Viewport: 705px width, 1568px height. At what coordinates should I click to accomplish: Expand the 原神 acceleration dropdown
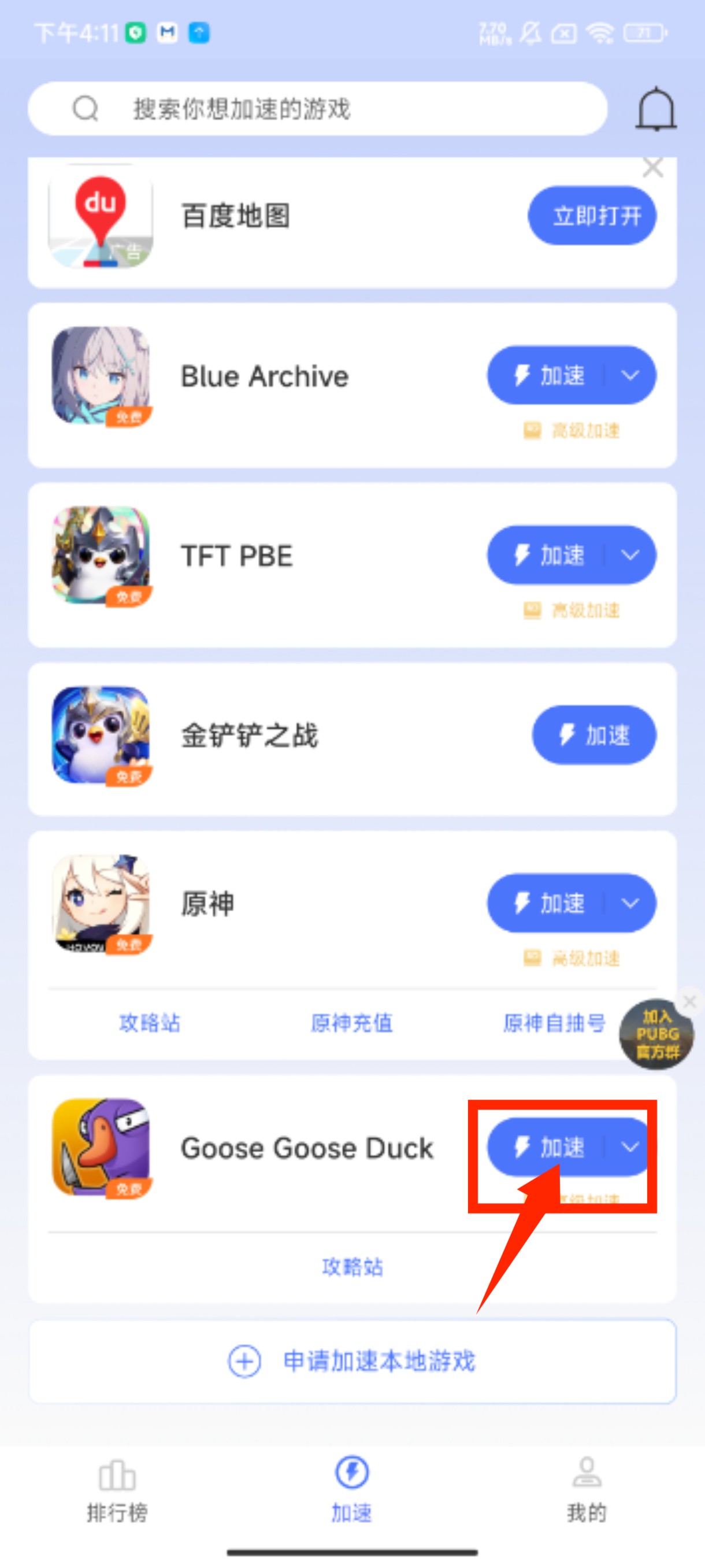click(x=630, y=903)
